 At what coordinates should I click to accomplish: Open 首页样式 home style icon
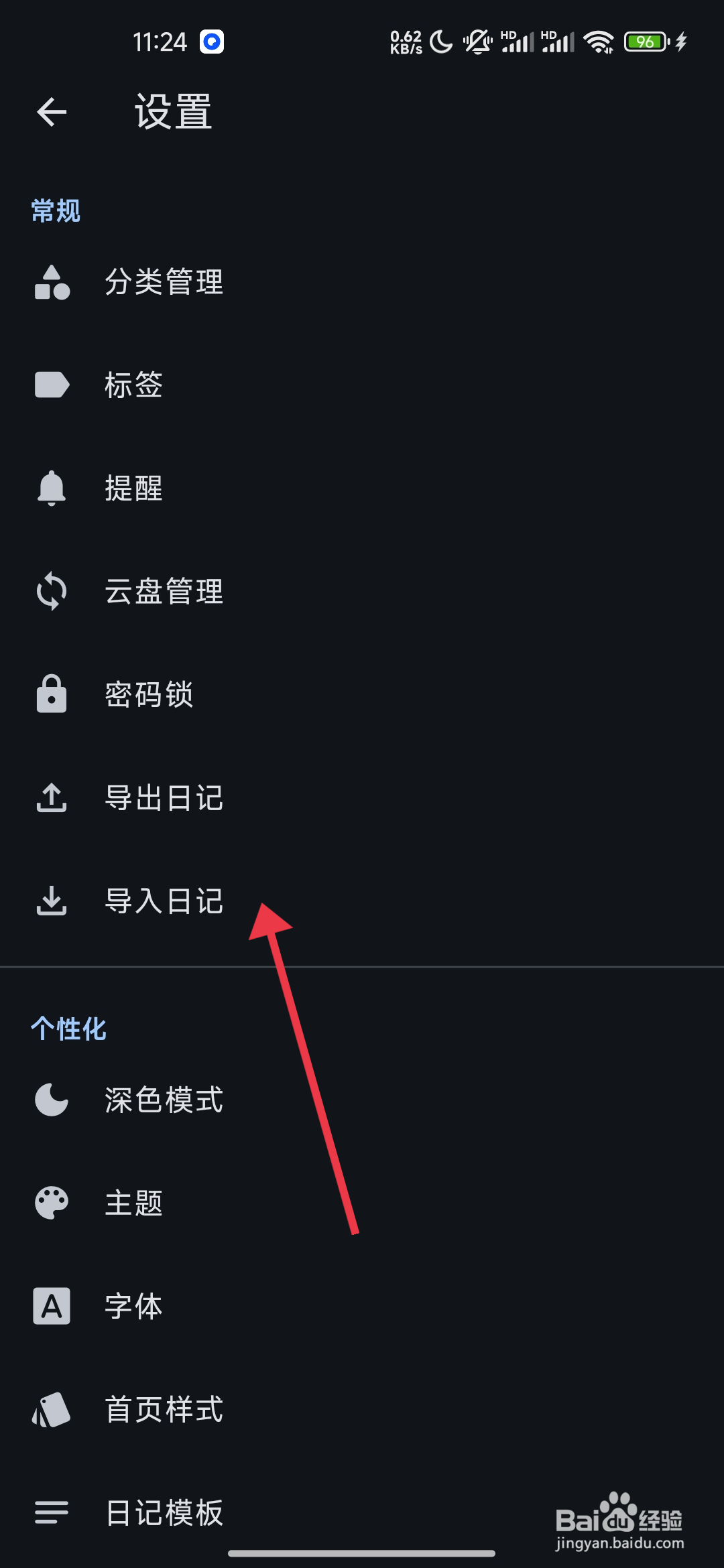tap(52, 1410)
